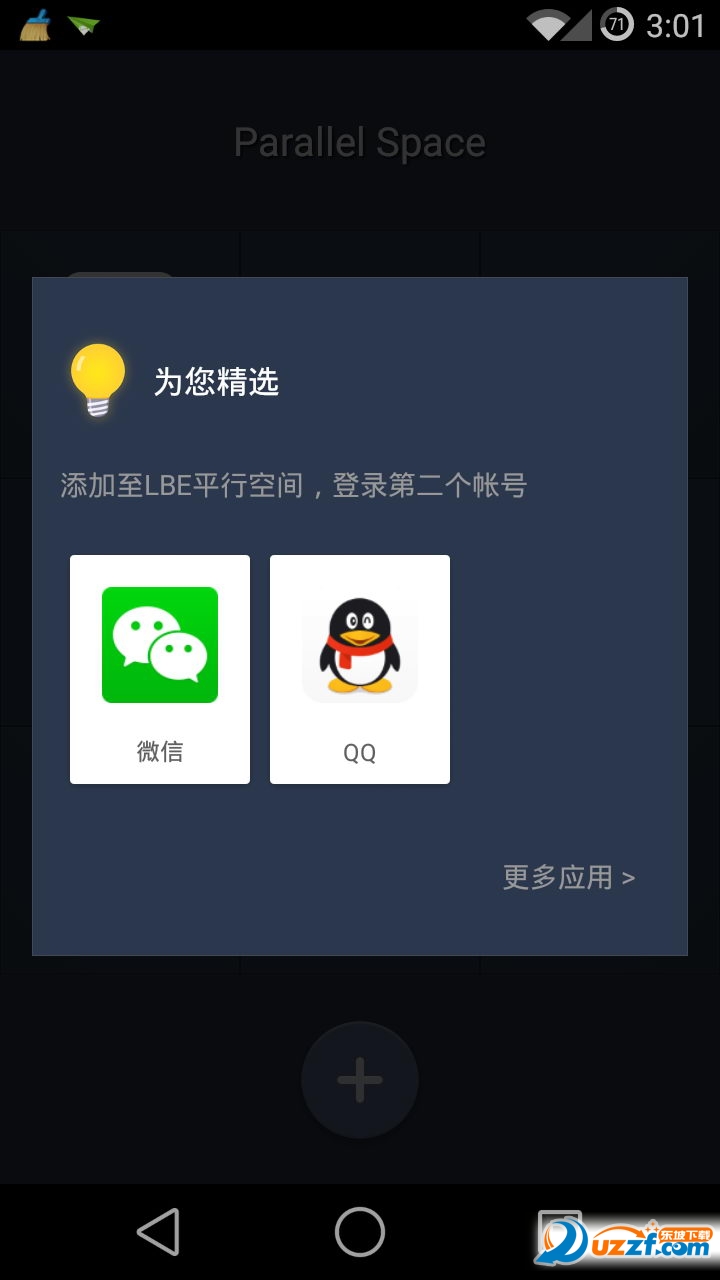The width and height of the screenshot is (720, 1280).
Task: Open the WeChat icon to add it
Action: click(x=159, y=644)
